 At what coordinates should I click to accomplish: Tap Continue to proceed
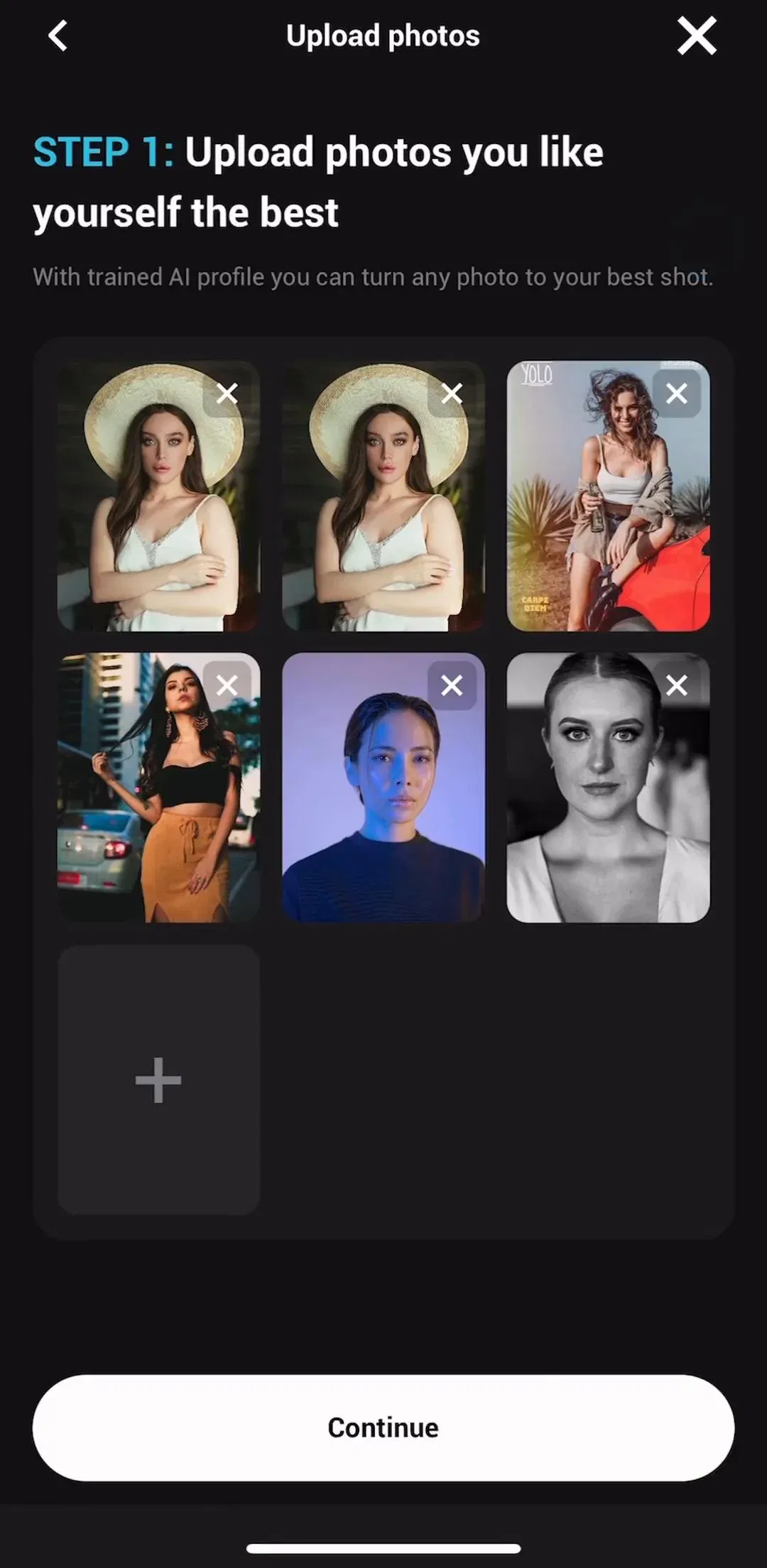(x=383, y=1427)
